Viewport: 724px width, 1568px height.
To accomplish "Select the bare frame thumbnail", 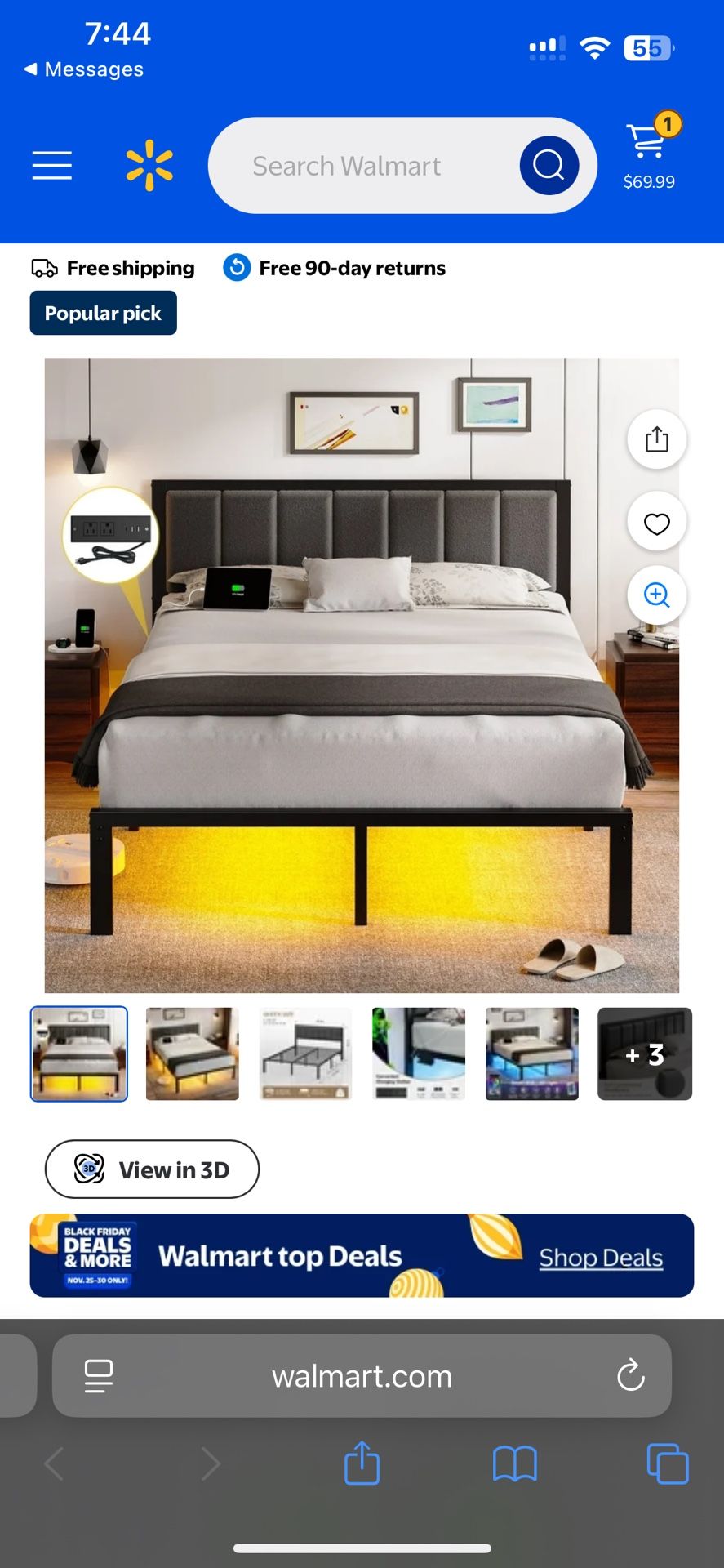I will 305,1053.
